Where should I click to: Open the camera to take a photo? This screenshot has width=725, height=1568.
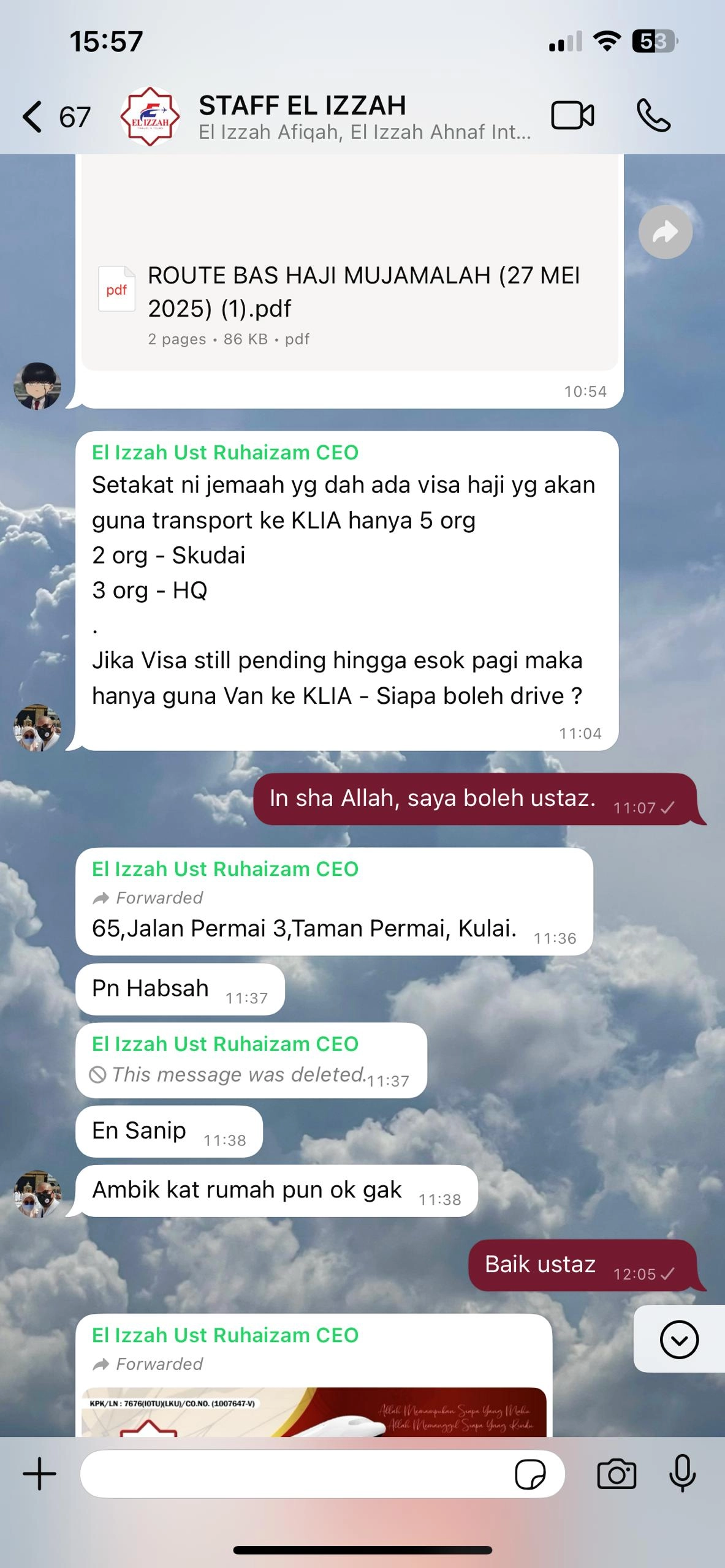[617, 1474]
